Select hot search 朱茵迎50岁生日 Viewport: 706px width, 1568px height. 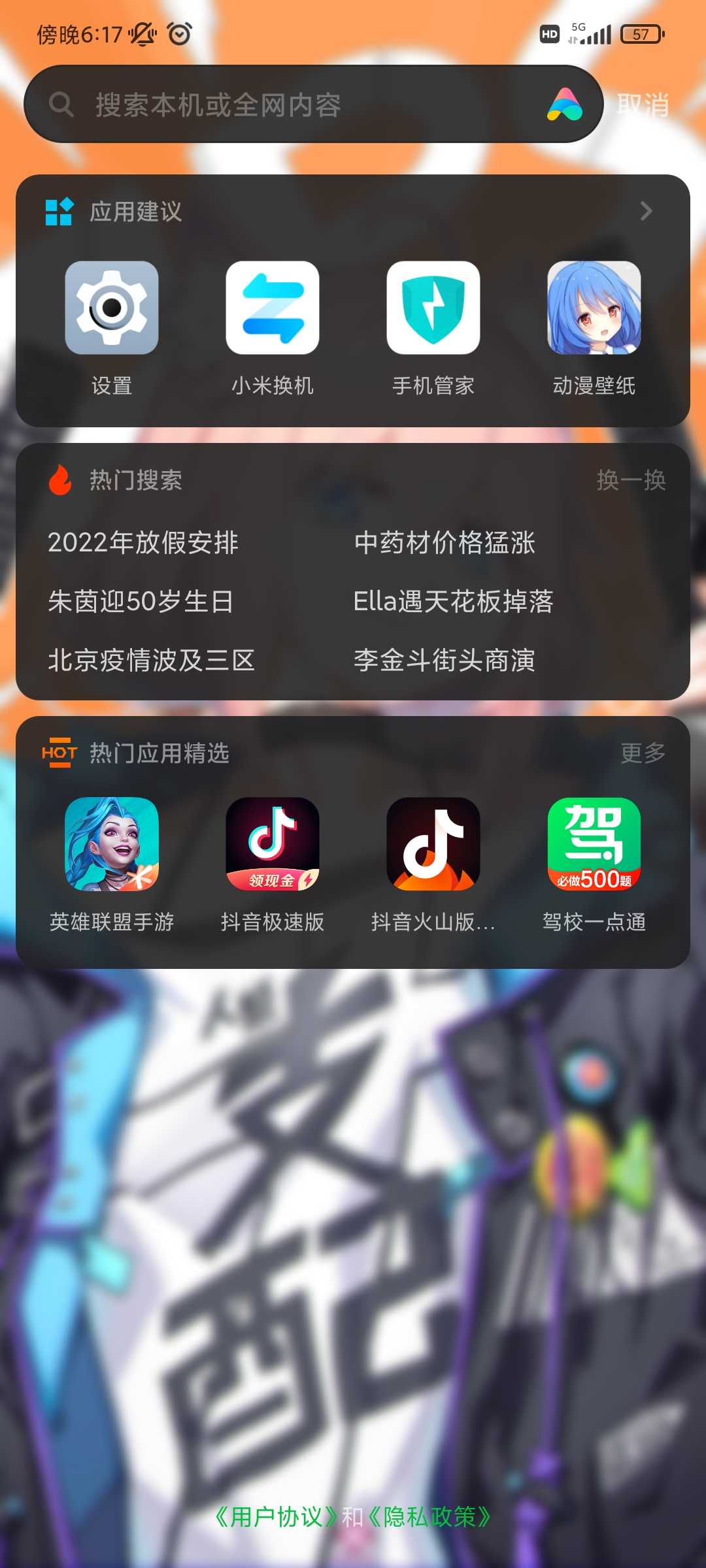141,601
